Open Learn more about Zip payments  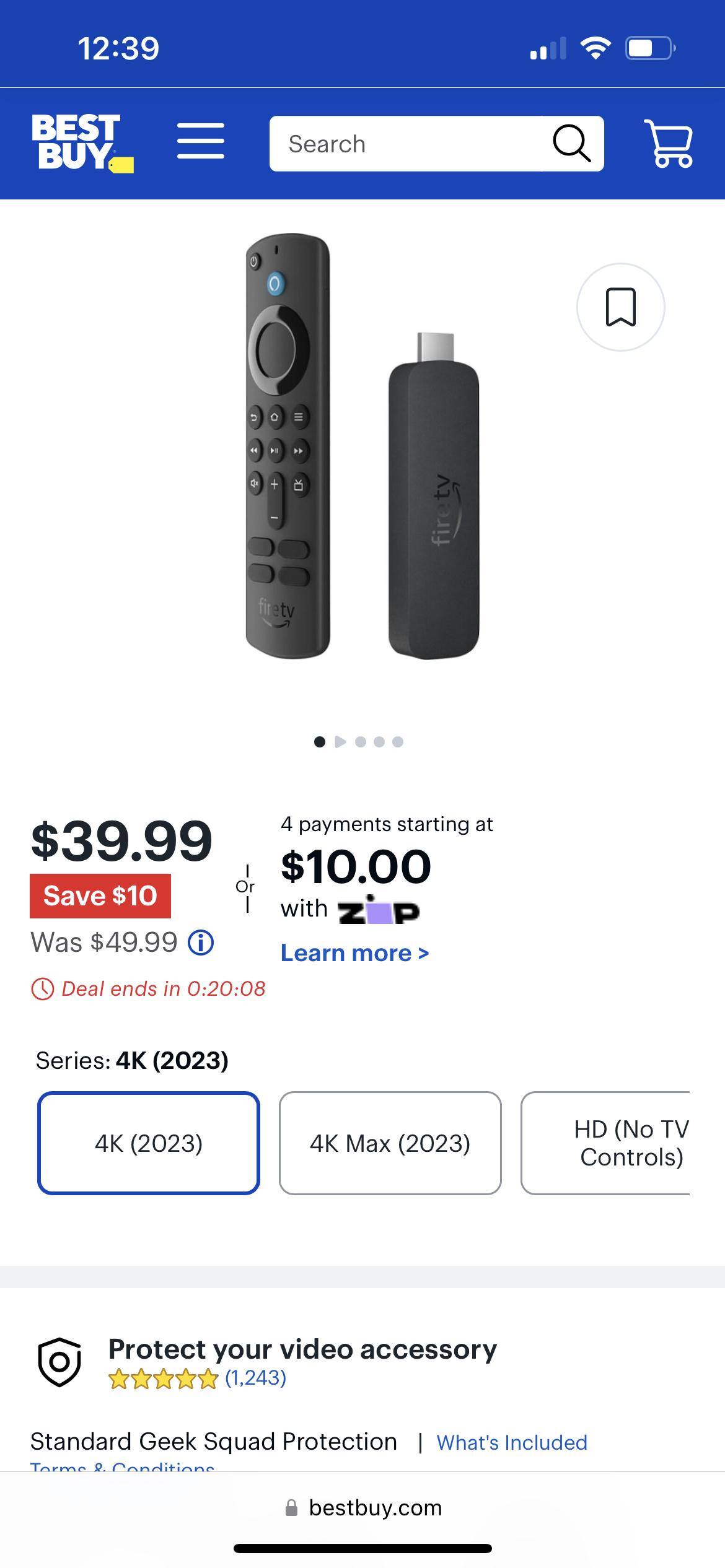tap(354, 953)
